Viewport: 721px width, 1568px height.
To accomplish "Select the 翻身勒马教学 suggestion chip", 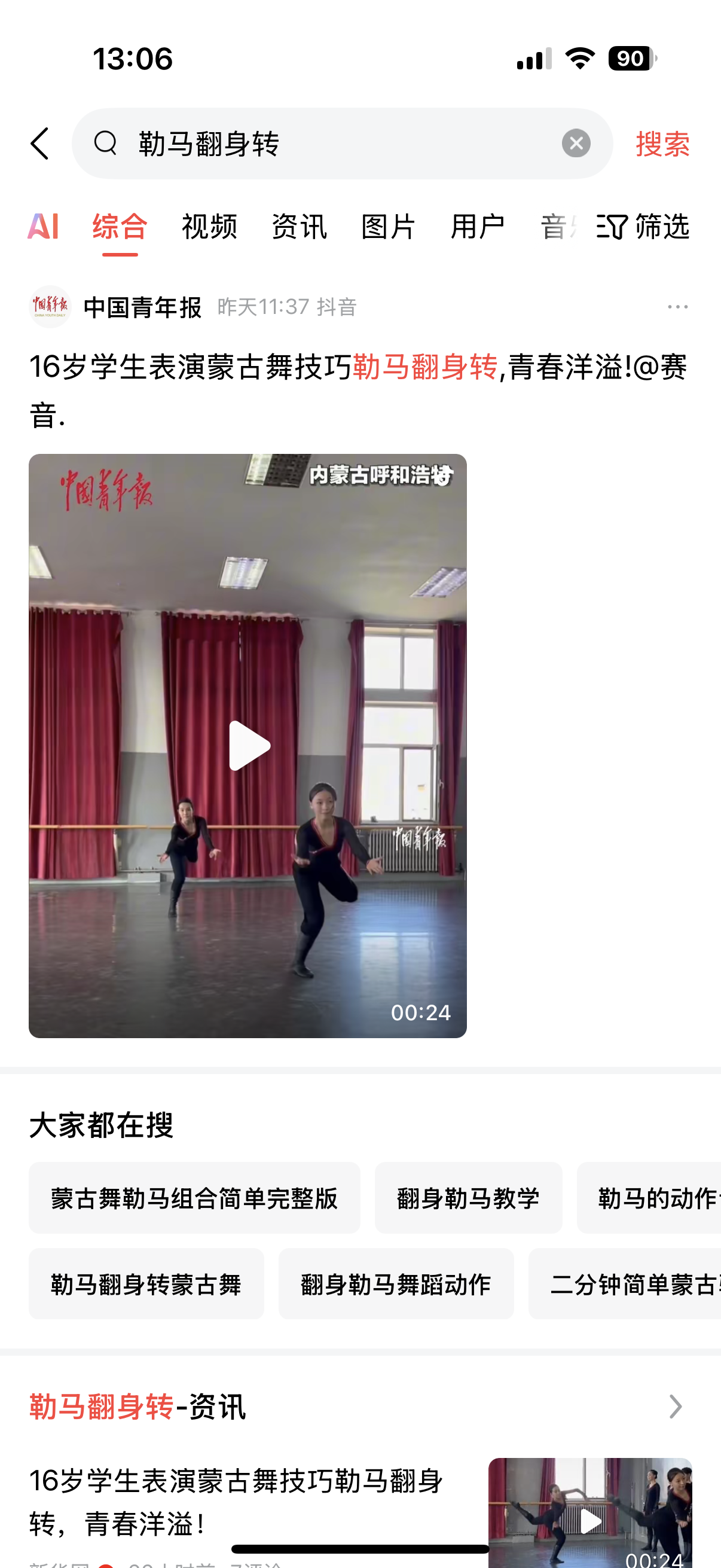I will coord(468,1198).
